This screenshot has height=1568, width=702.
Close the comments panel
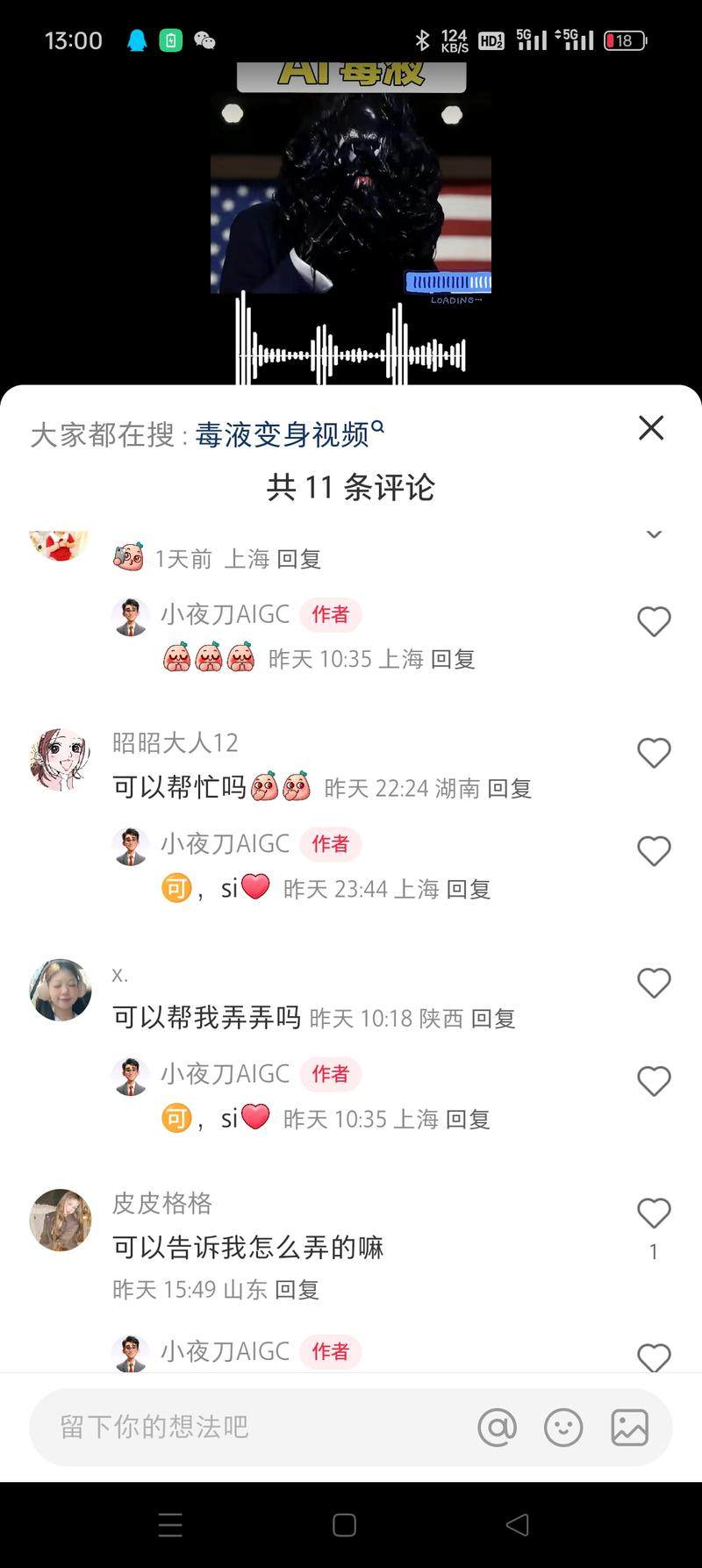pos(651,427)
